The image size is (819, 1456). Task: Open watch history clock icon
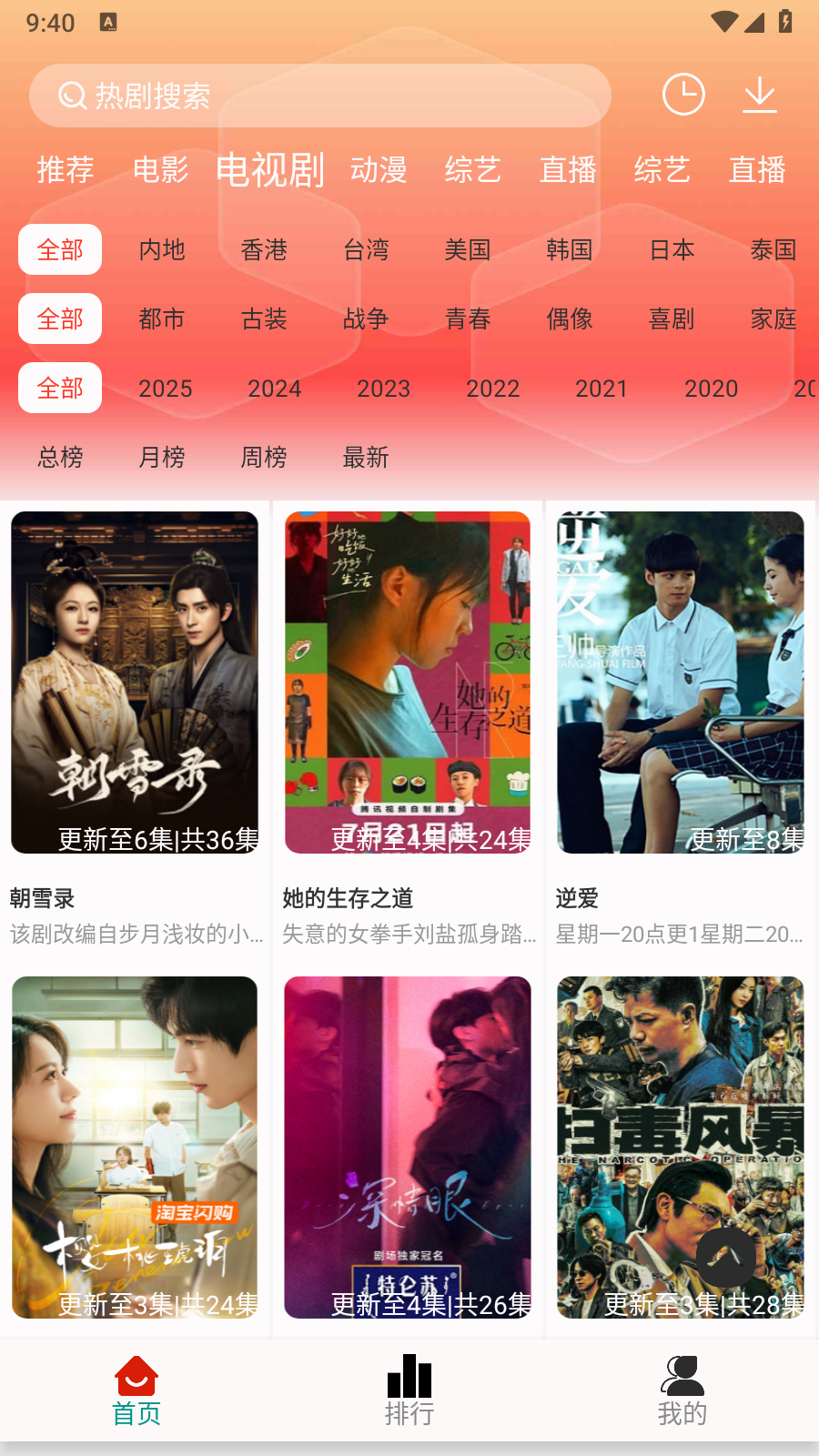(x=683, y=95)
